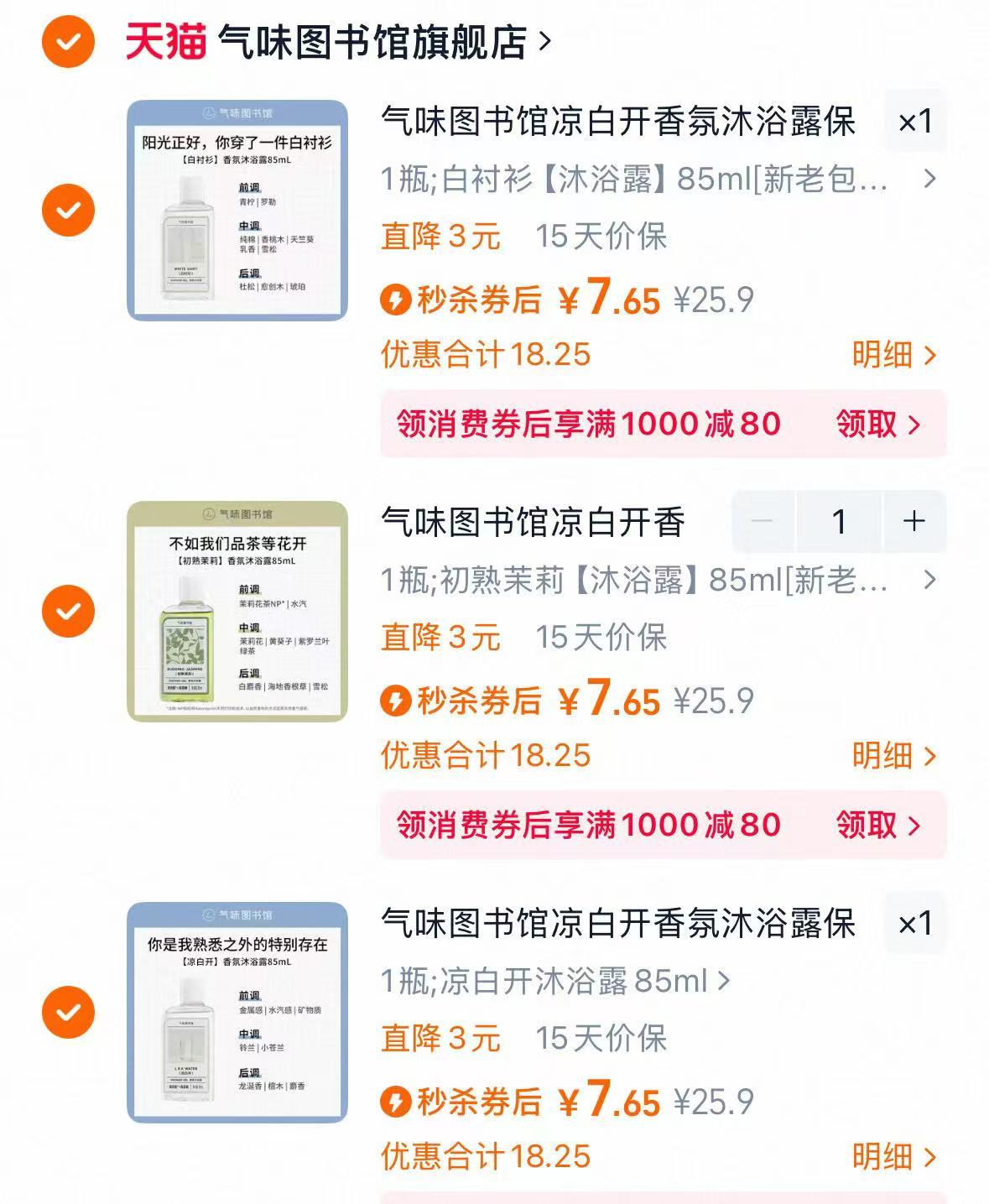Expand the 初熟茉莉 SKU options arrow

click(929, 581)
